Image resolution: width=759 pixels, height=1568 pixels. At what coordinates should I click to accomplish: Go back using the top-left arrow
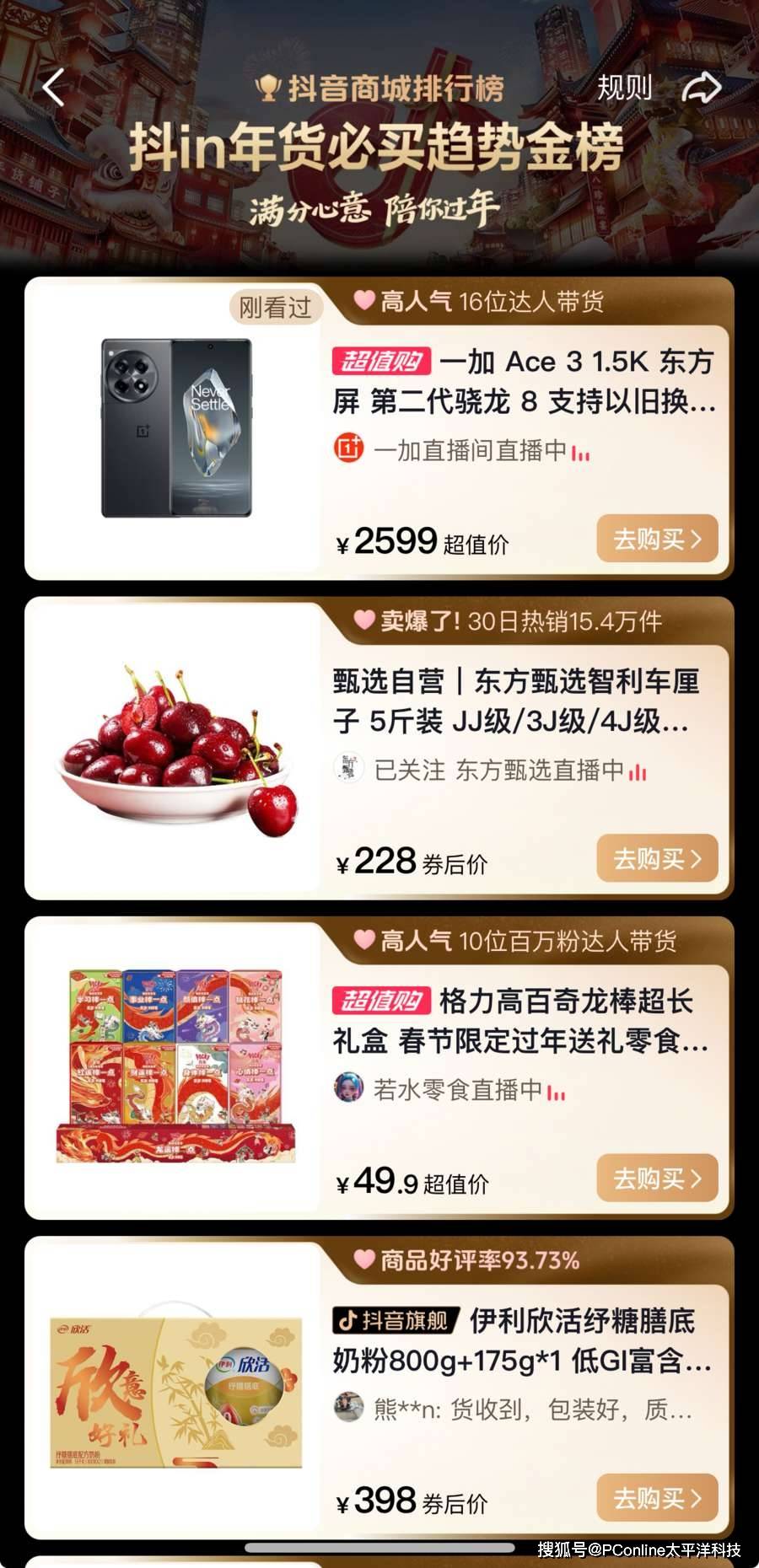coord(53,87)
